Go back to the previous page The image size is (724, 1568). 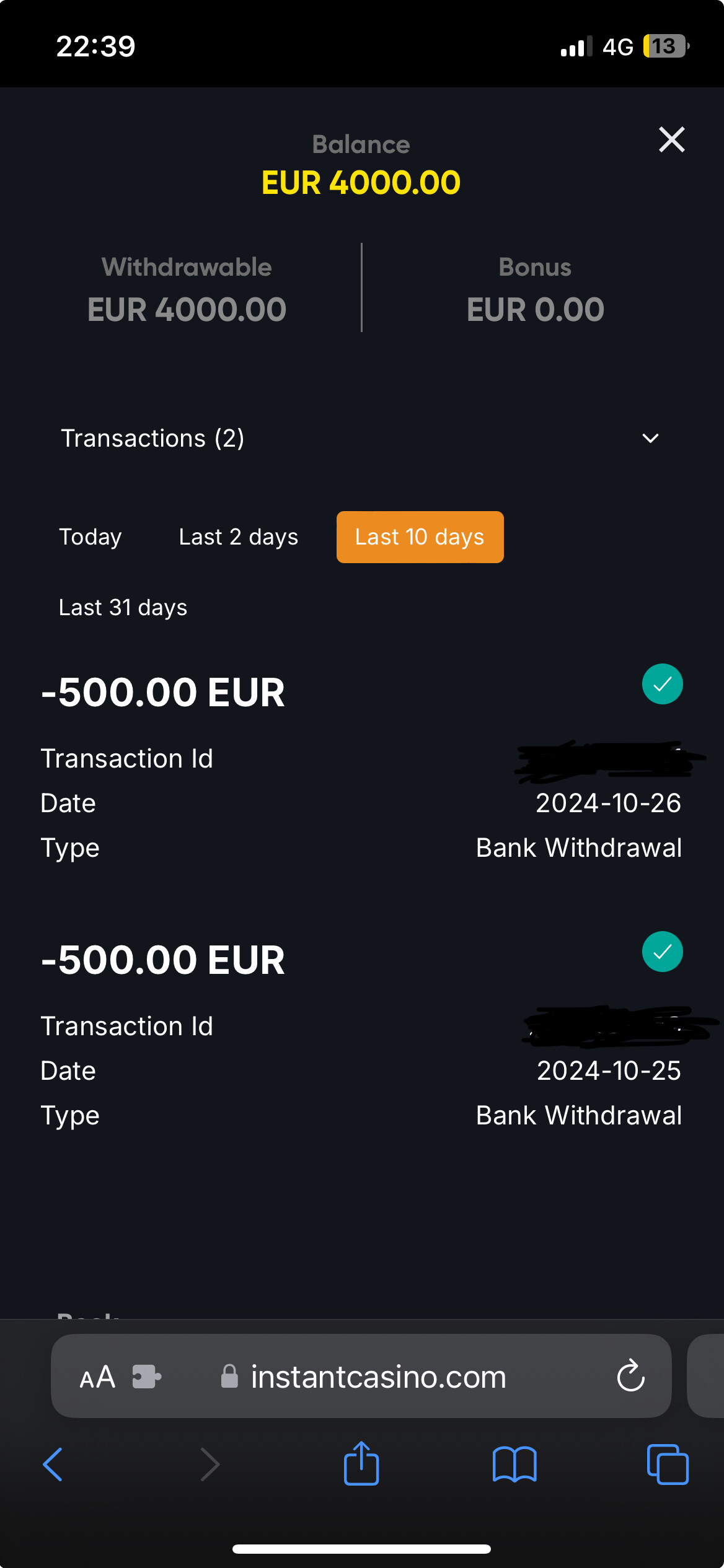[53, 1465]
